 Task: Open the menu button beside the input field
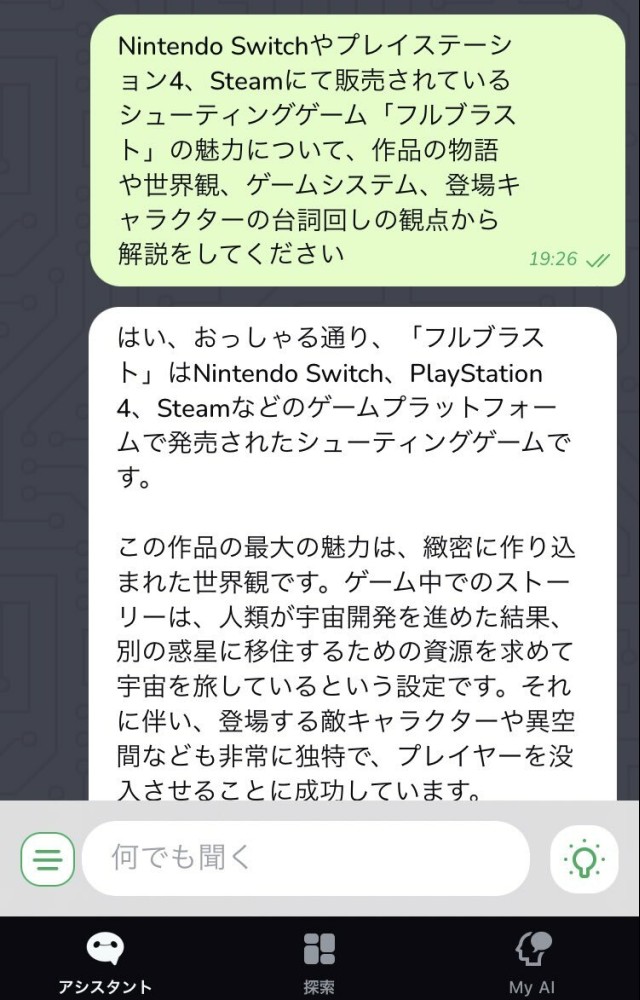click(47, 858)
